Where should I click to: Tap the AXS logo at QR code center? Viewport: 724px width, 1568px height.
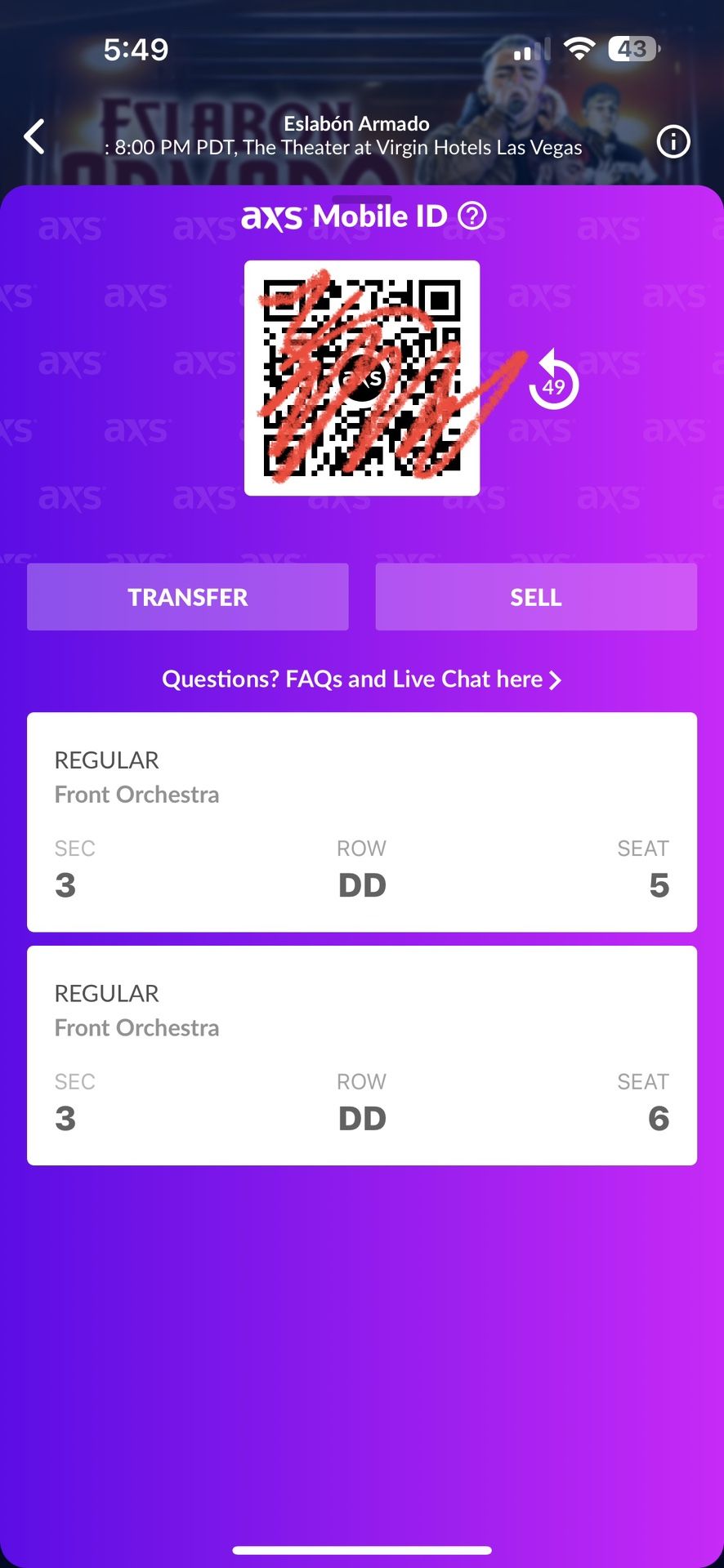362,377
